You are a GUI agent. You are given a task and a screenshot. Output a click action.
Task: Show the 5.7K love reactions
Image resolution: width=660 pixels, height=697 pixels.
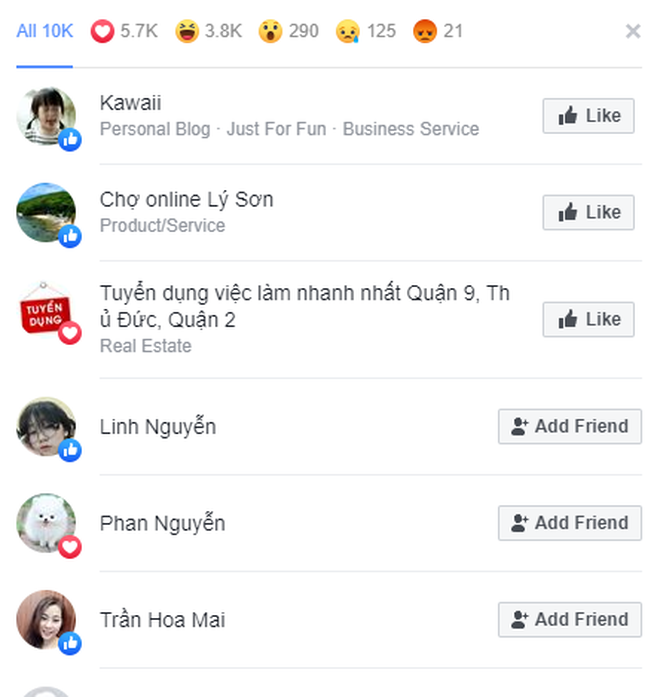pyautogui.click(x=125, y=31)
